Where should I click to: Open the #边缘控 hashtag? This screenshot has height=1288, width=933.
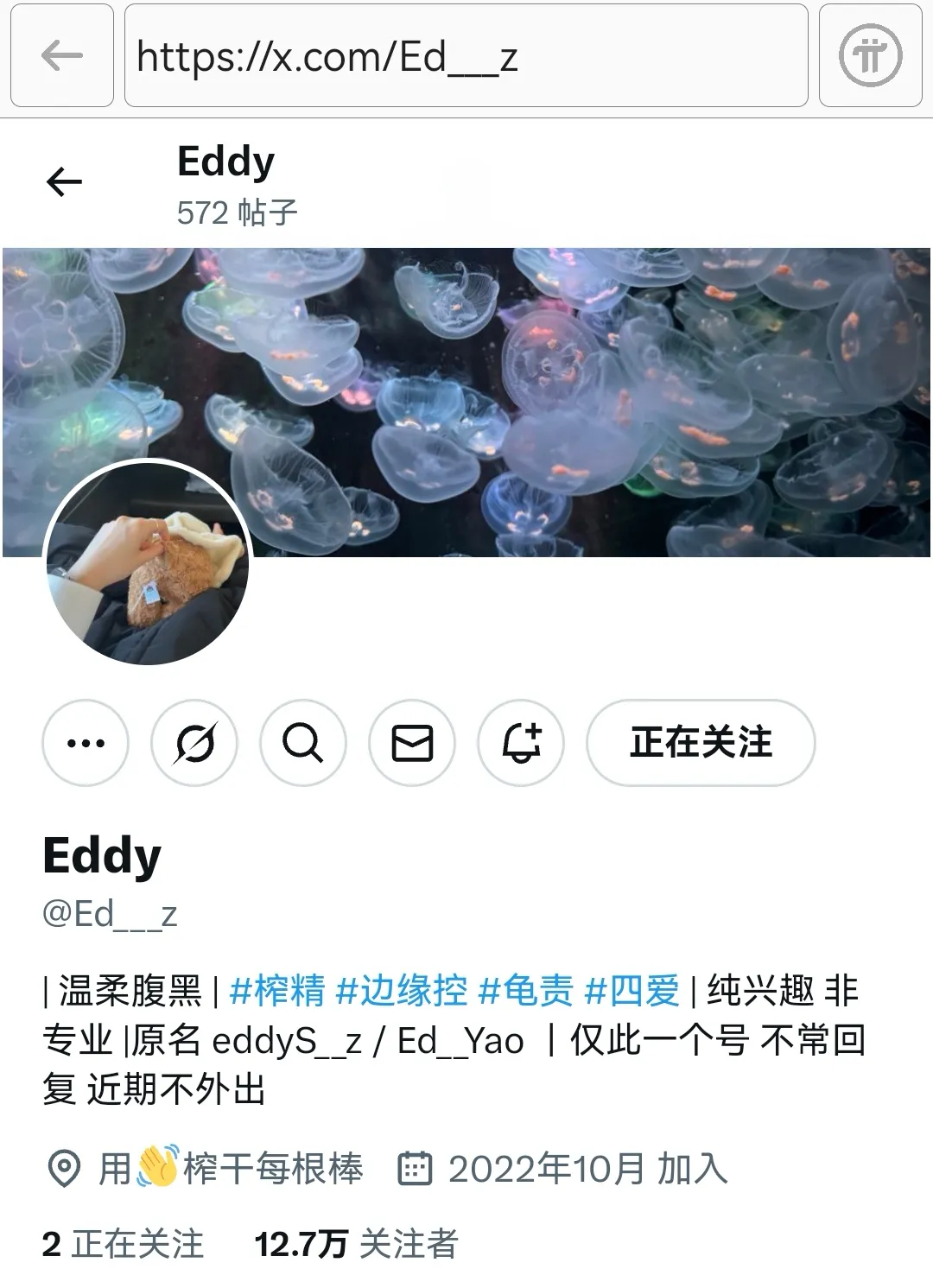point(402,991)
